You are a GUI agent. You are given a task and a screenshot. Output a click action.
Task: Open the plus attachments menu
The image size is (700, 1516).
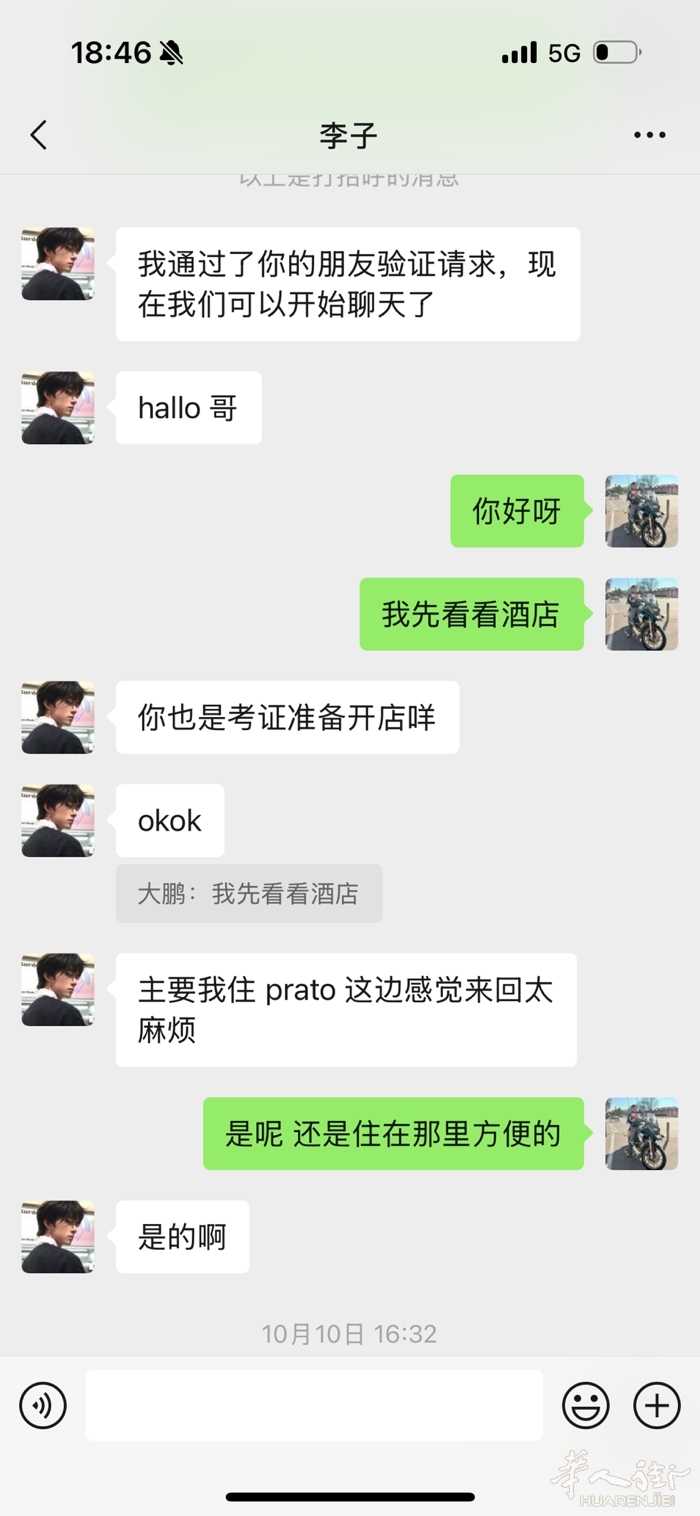tap(657, 1405)
